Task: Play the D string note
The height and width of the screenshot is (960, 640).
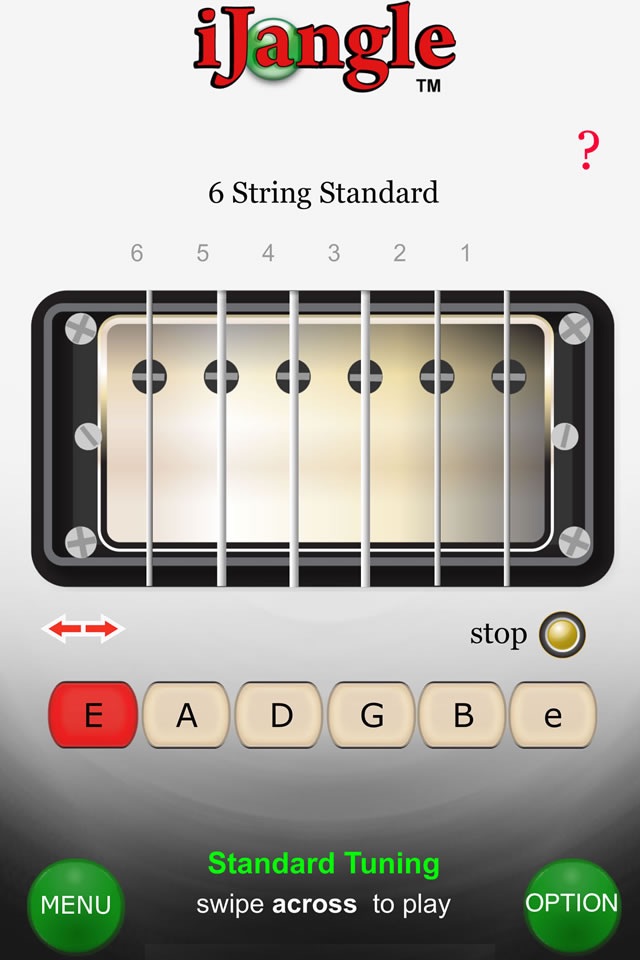Action: point(279,714)
